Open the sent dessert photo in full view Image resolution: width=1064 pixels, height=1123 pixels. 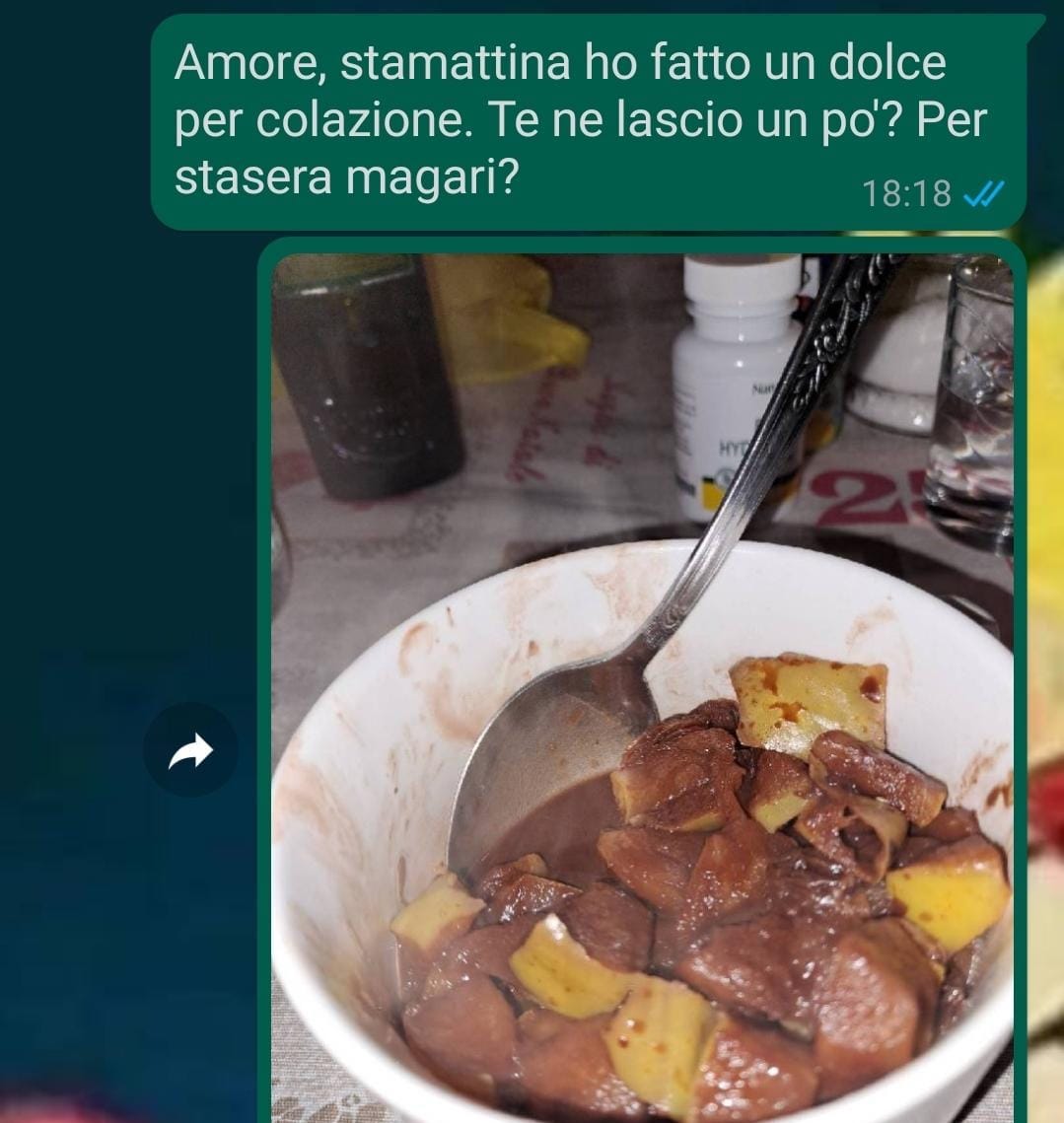(641, 690)
